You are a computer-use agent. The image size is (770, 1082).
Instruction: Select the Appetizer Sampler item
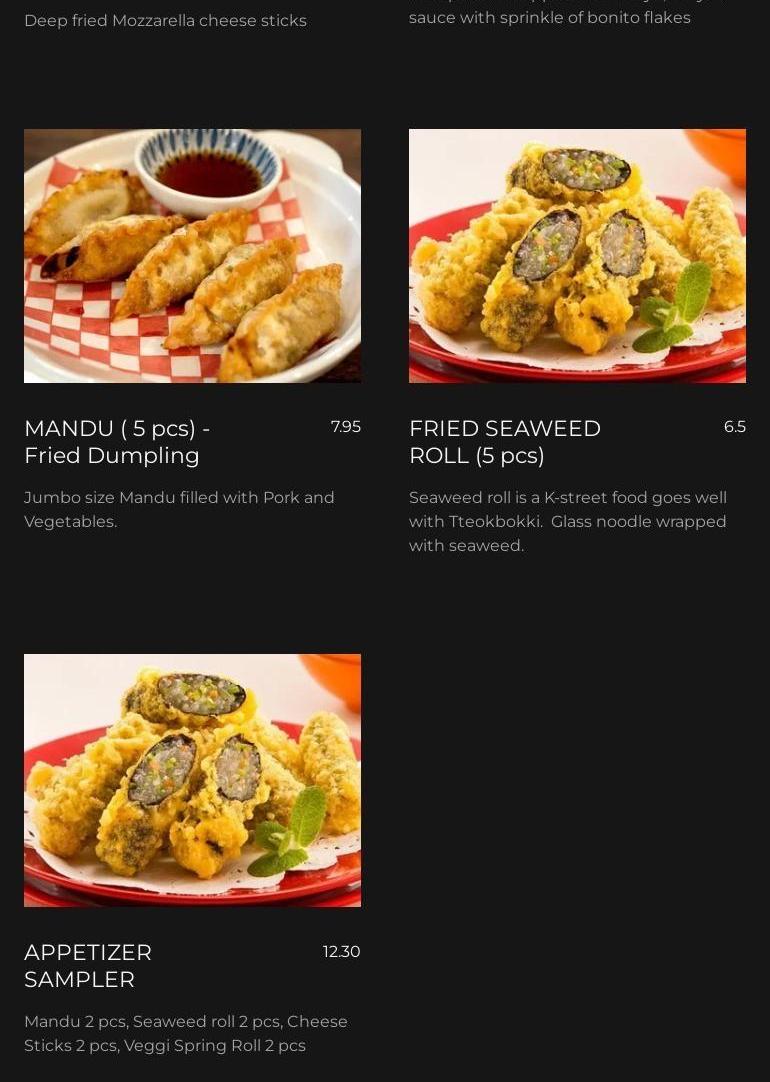[x=88, y=965]
